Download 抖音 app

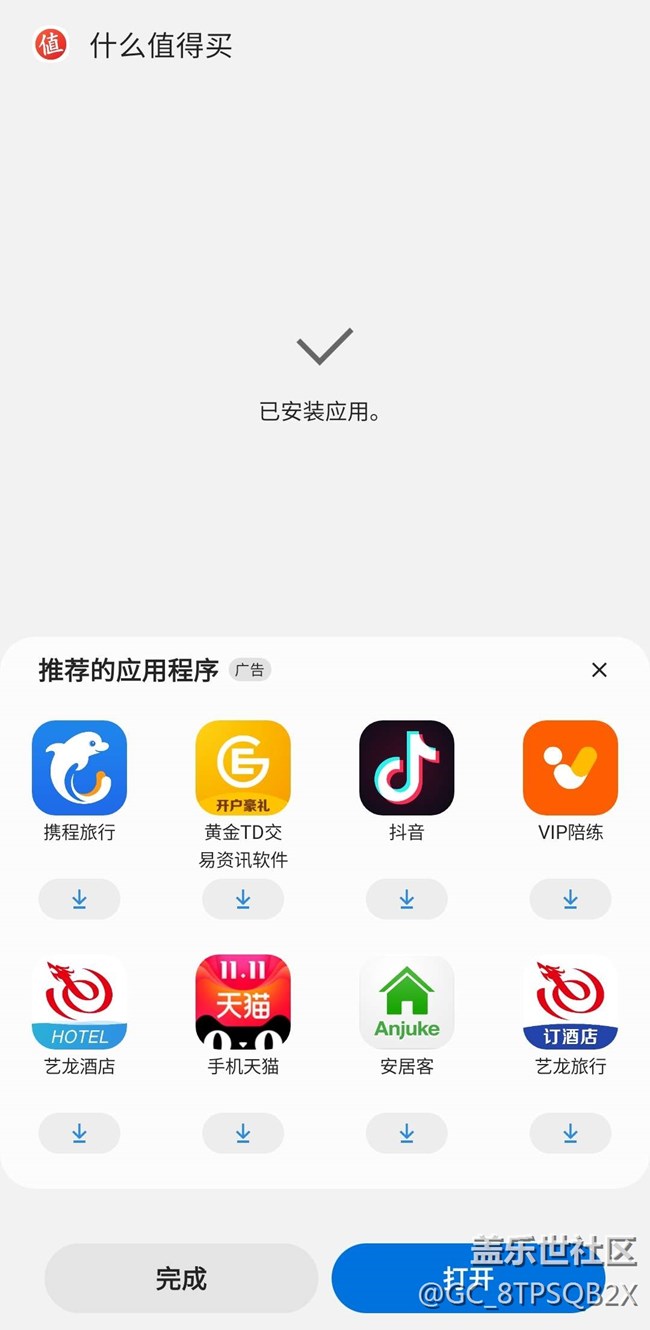point(406,899)
